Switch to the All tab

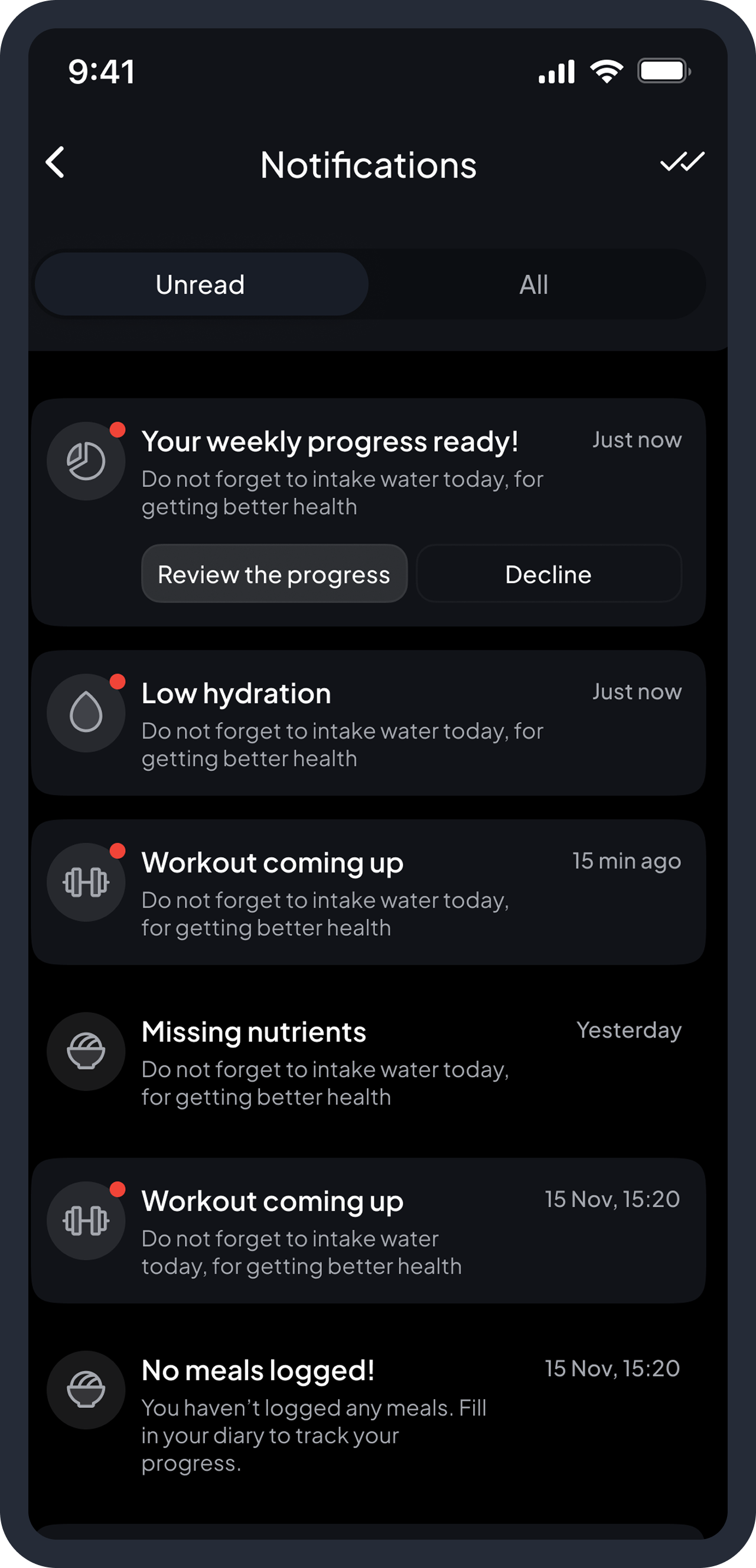click(x=534, y=285)
